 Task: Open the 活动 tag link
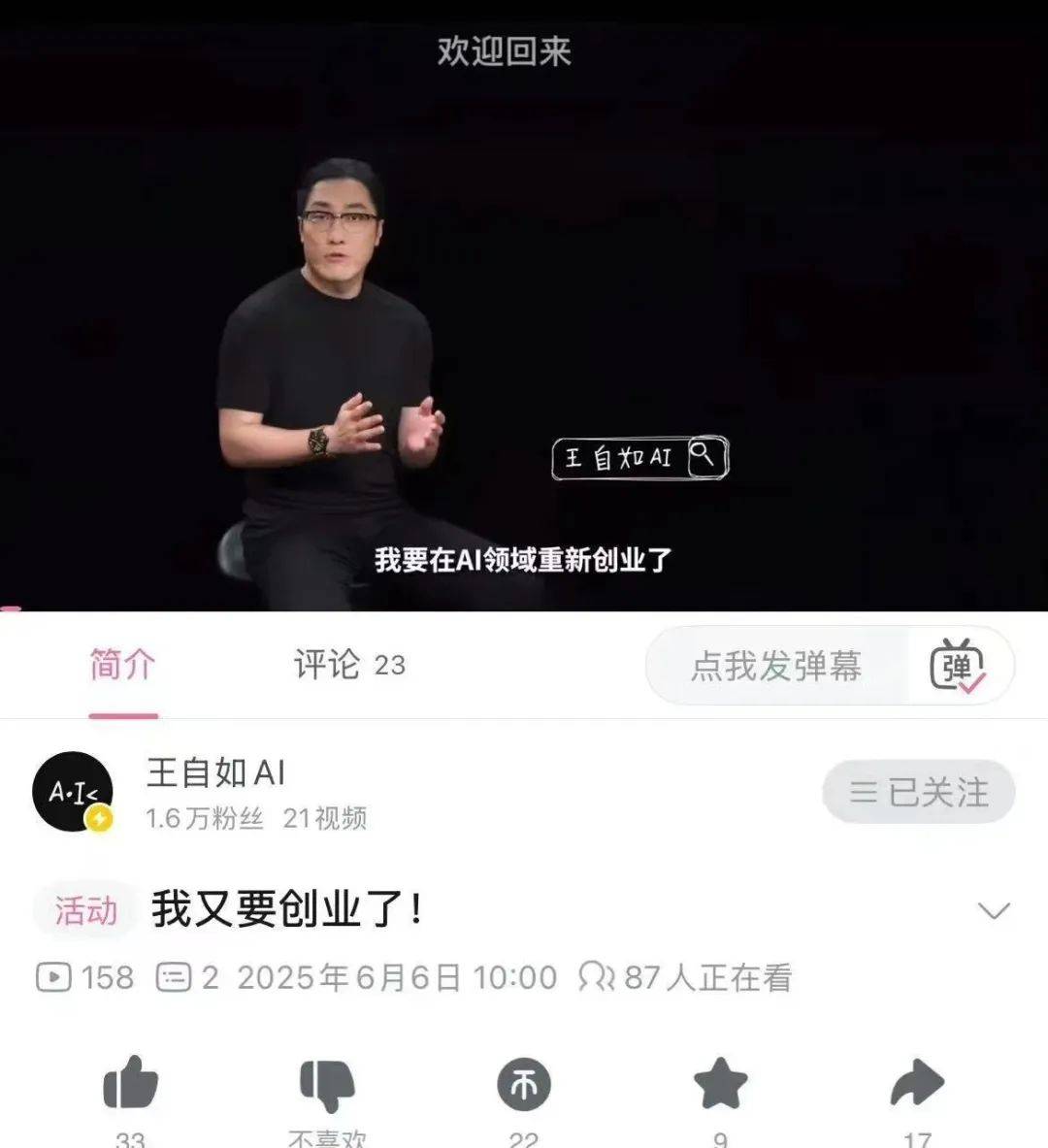click(85, 910)
